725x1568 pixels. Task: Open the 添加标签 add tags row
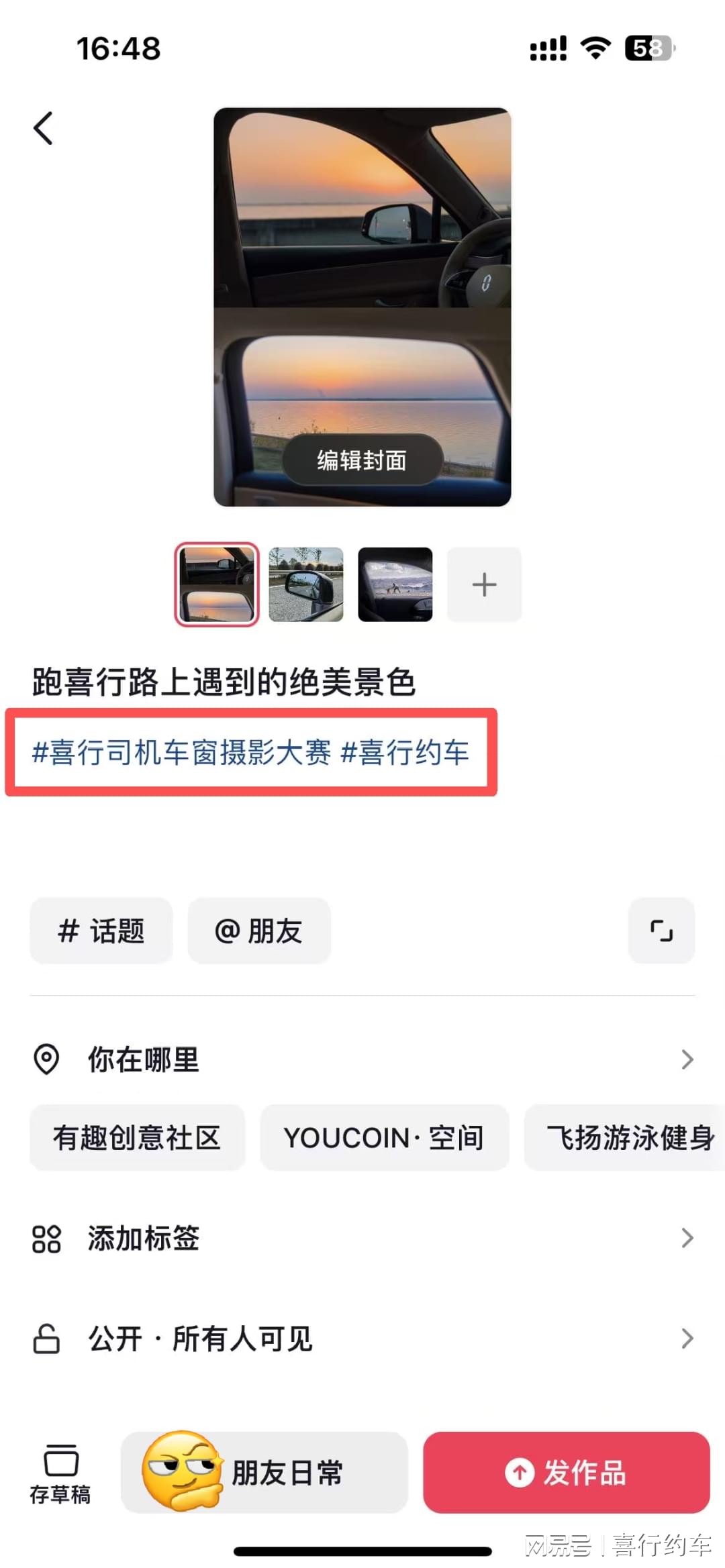tap(362, 1238)
